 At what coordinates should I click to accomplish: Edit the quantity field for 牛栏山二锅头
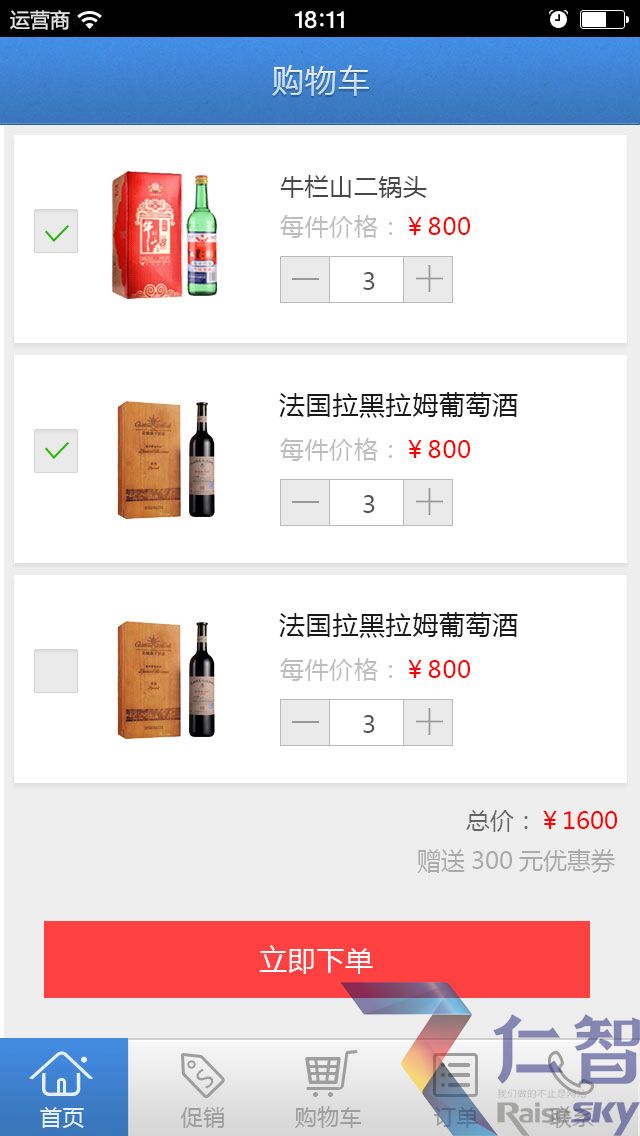click(x=367, y=280)
